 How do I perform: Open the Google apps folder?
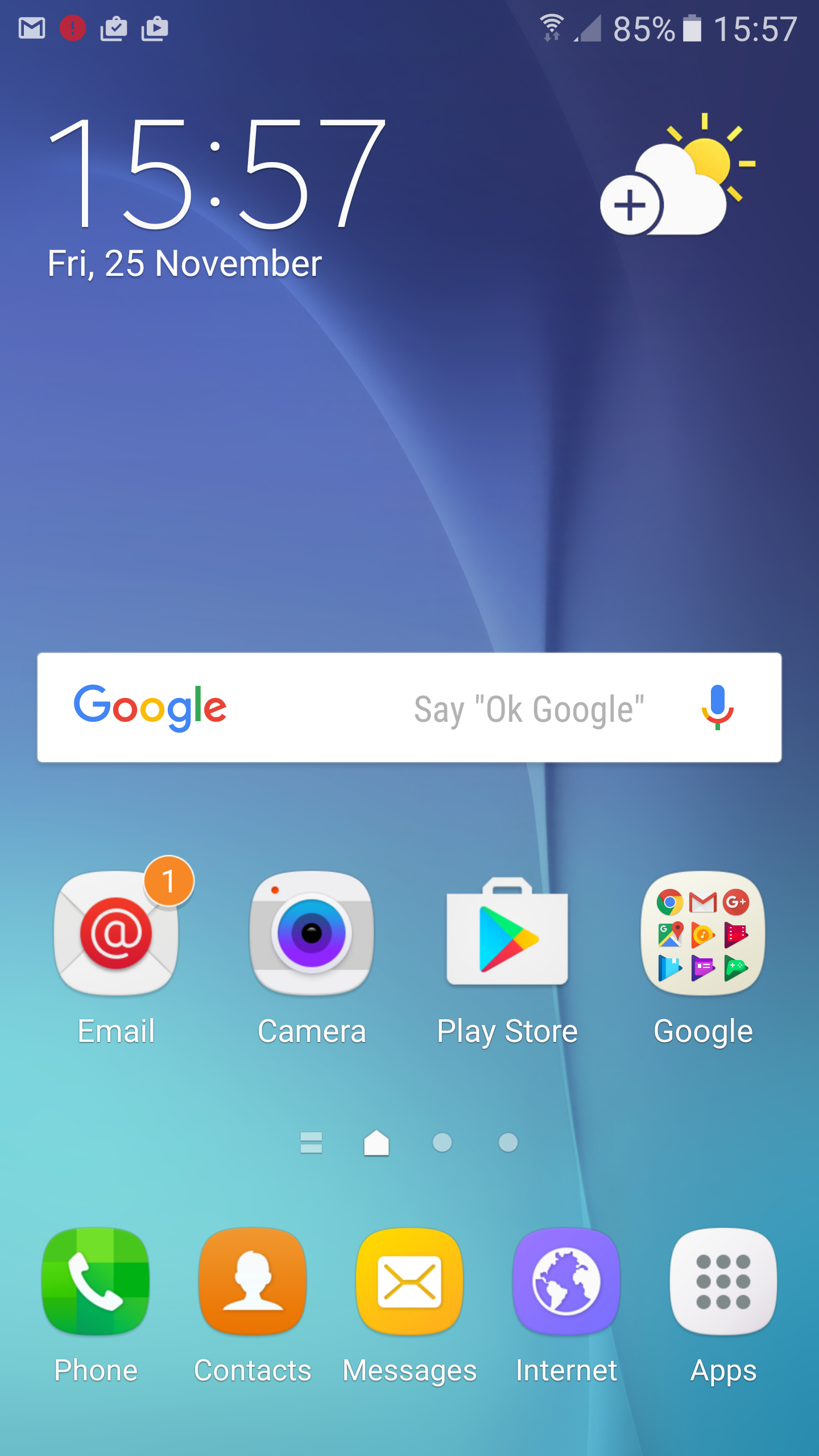[x=703, y=934]
